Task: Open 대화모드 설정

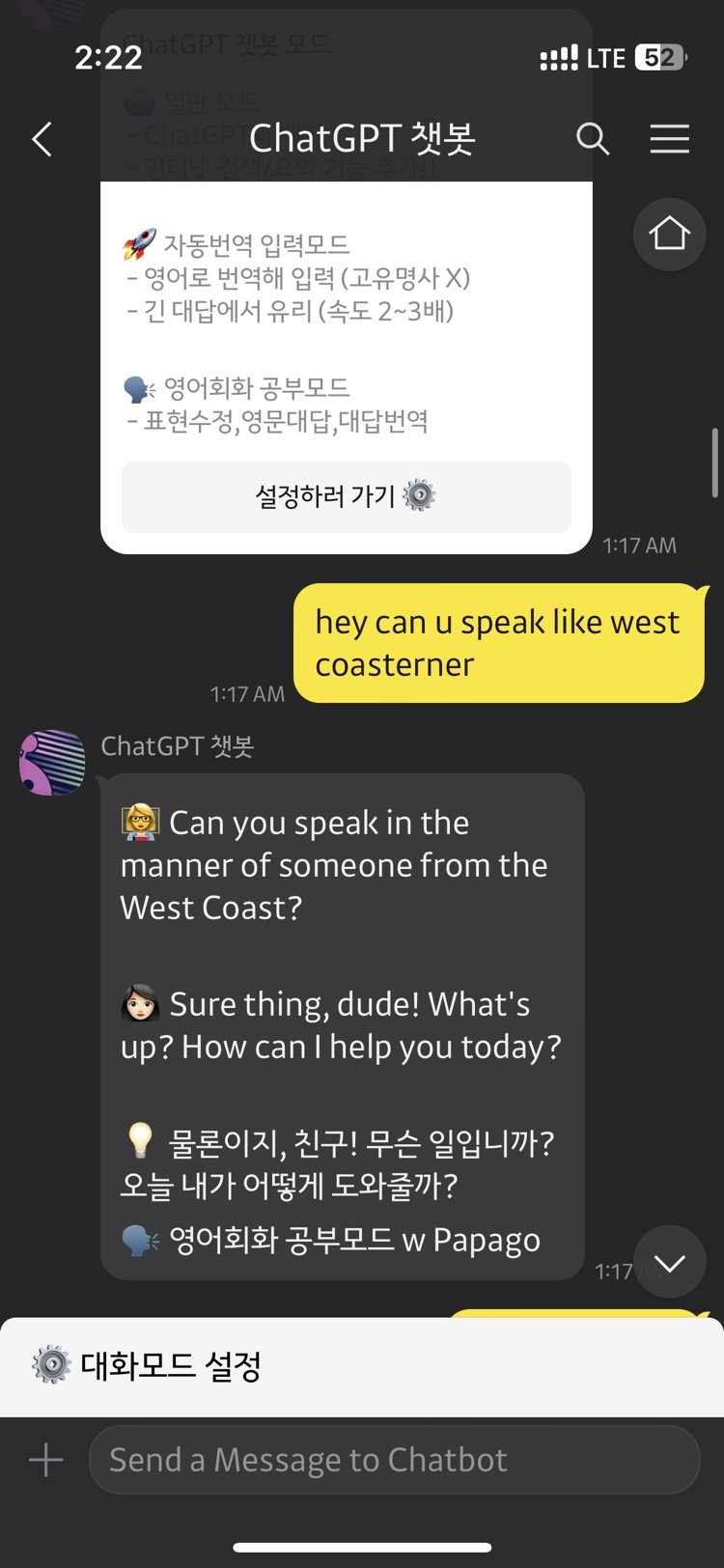Action: coord(148,1365)
